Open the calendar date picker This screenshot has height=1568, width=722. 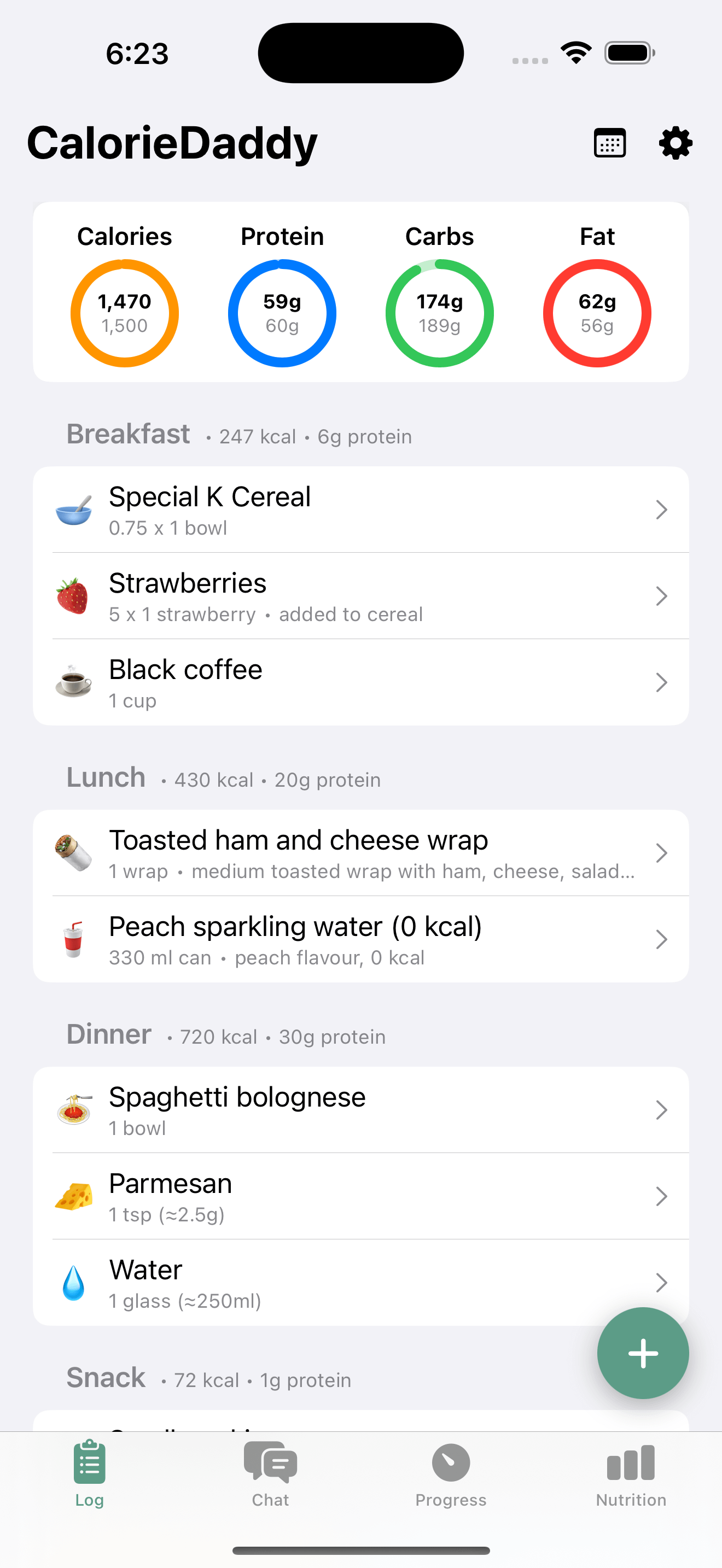click(x=609, y=144)
